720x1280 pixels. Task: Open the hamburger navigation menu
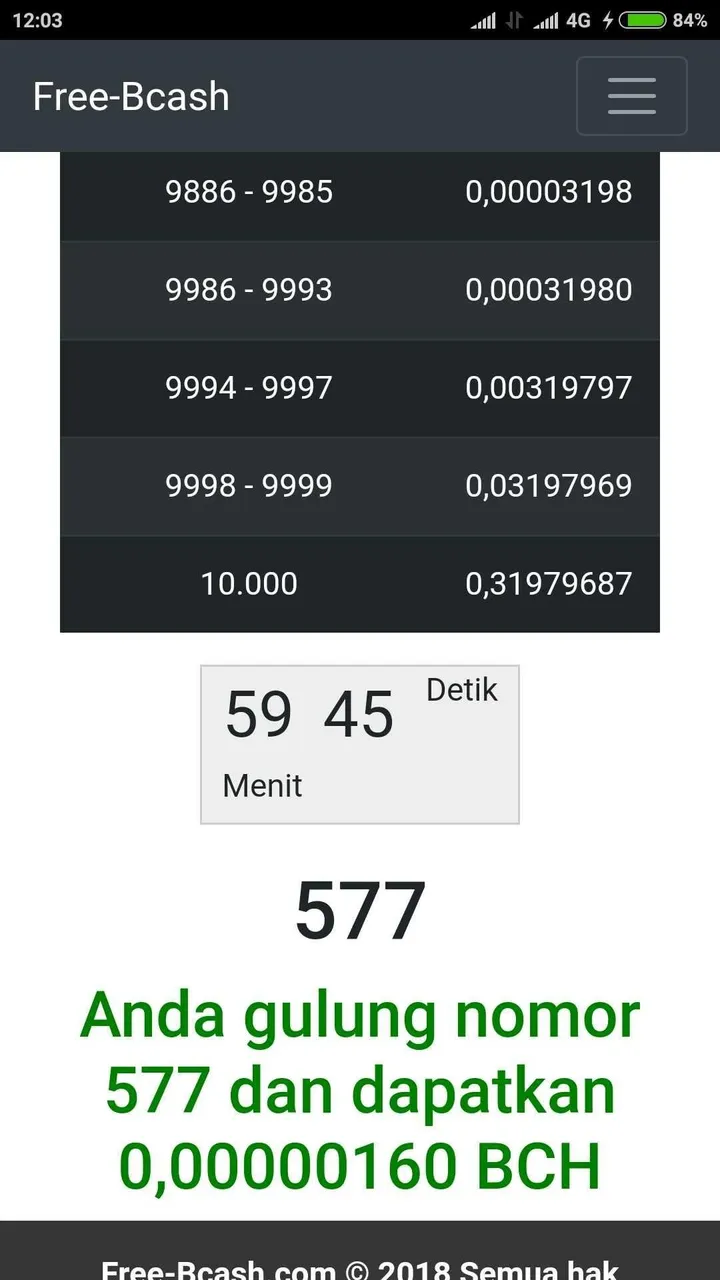[x=631, y=96]
